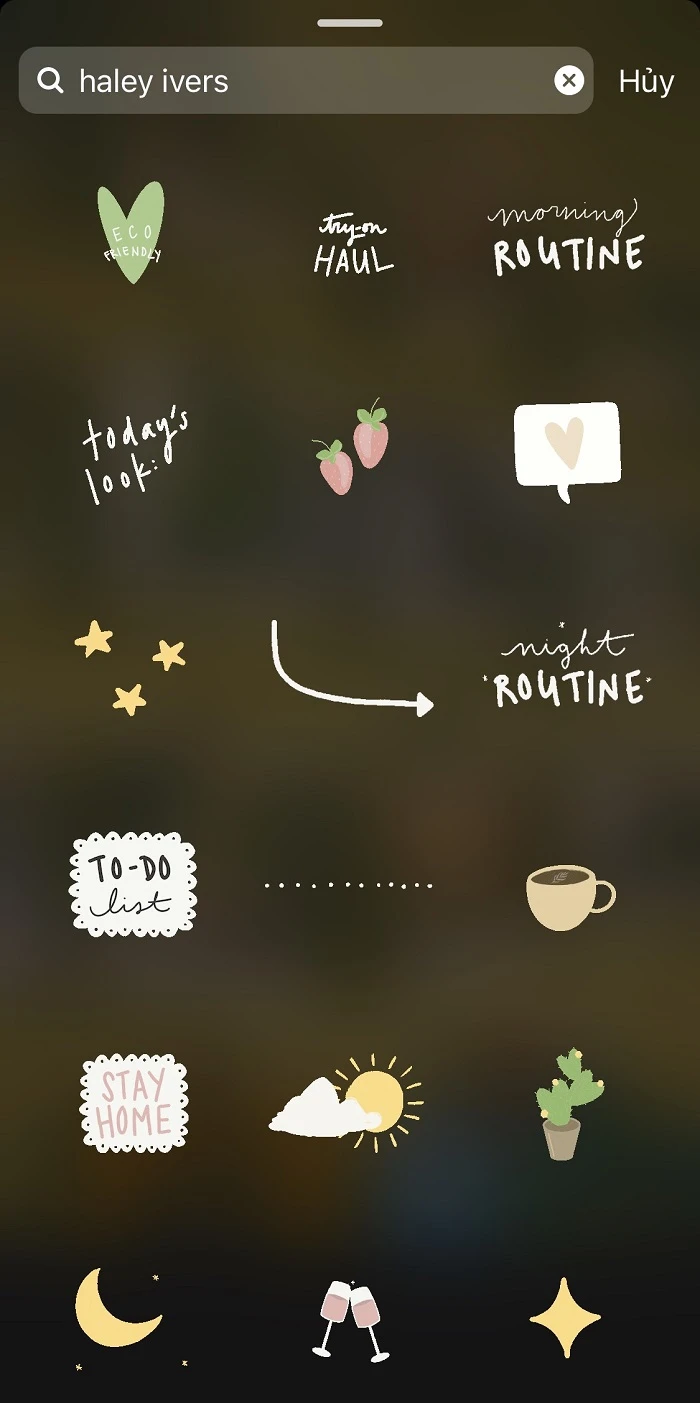This screenshot has width=700, height=1403.
Task: Pick the Morning Routine sticker
Action: click(x=567, y=240)
